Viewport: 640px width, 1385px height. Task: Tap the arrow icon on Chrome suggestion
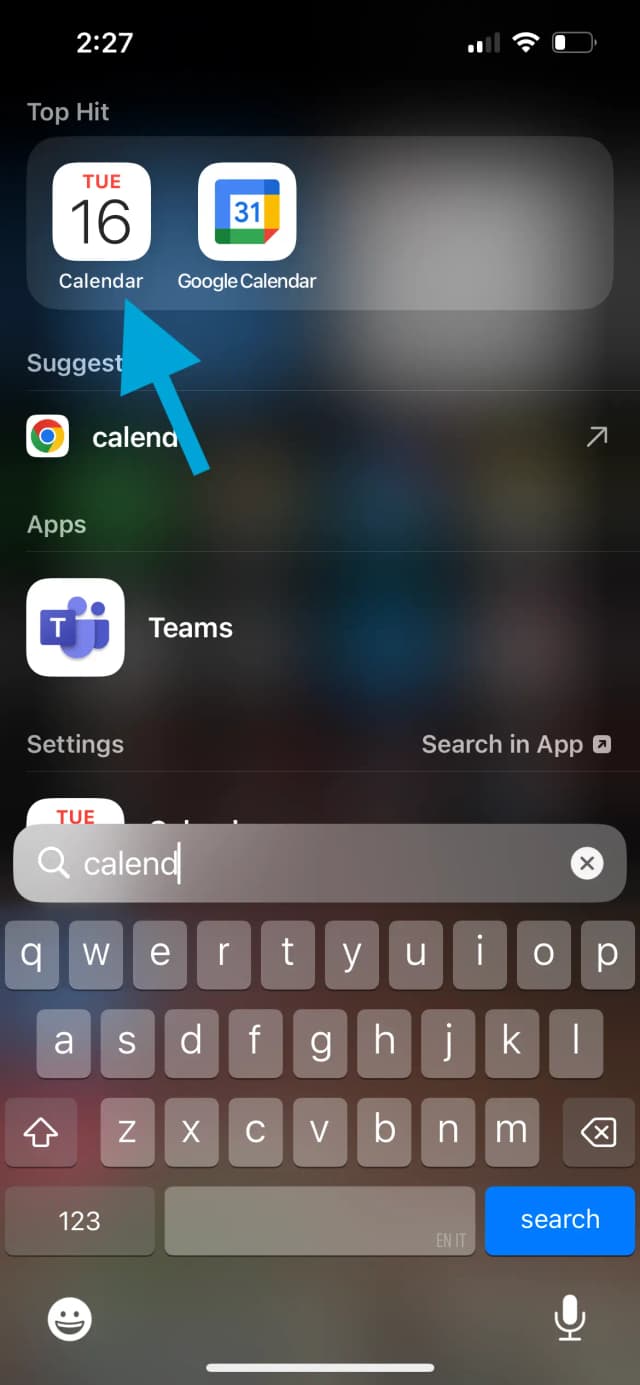tap(597, 437)
